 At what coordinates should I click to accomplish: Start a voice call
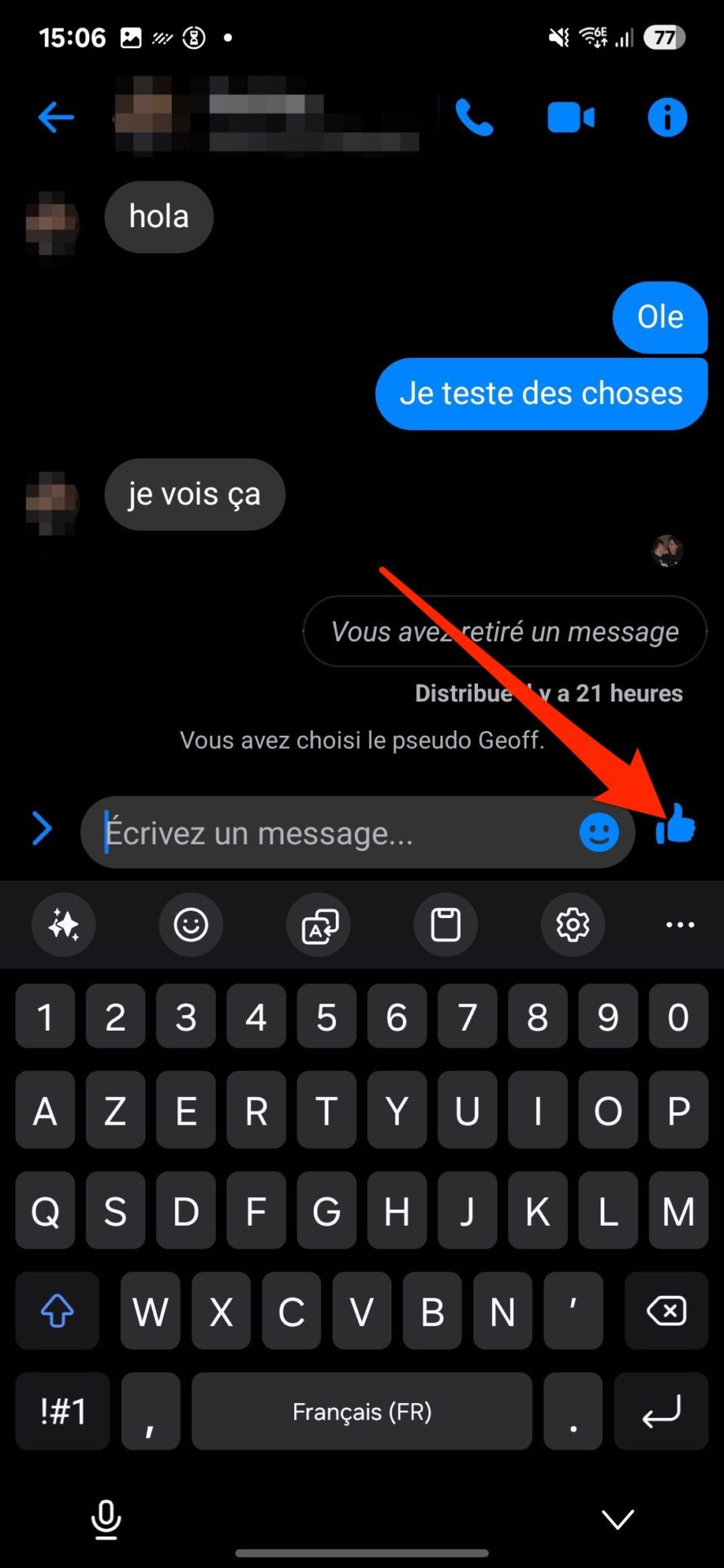(474, 118)
